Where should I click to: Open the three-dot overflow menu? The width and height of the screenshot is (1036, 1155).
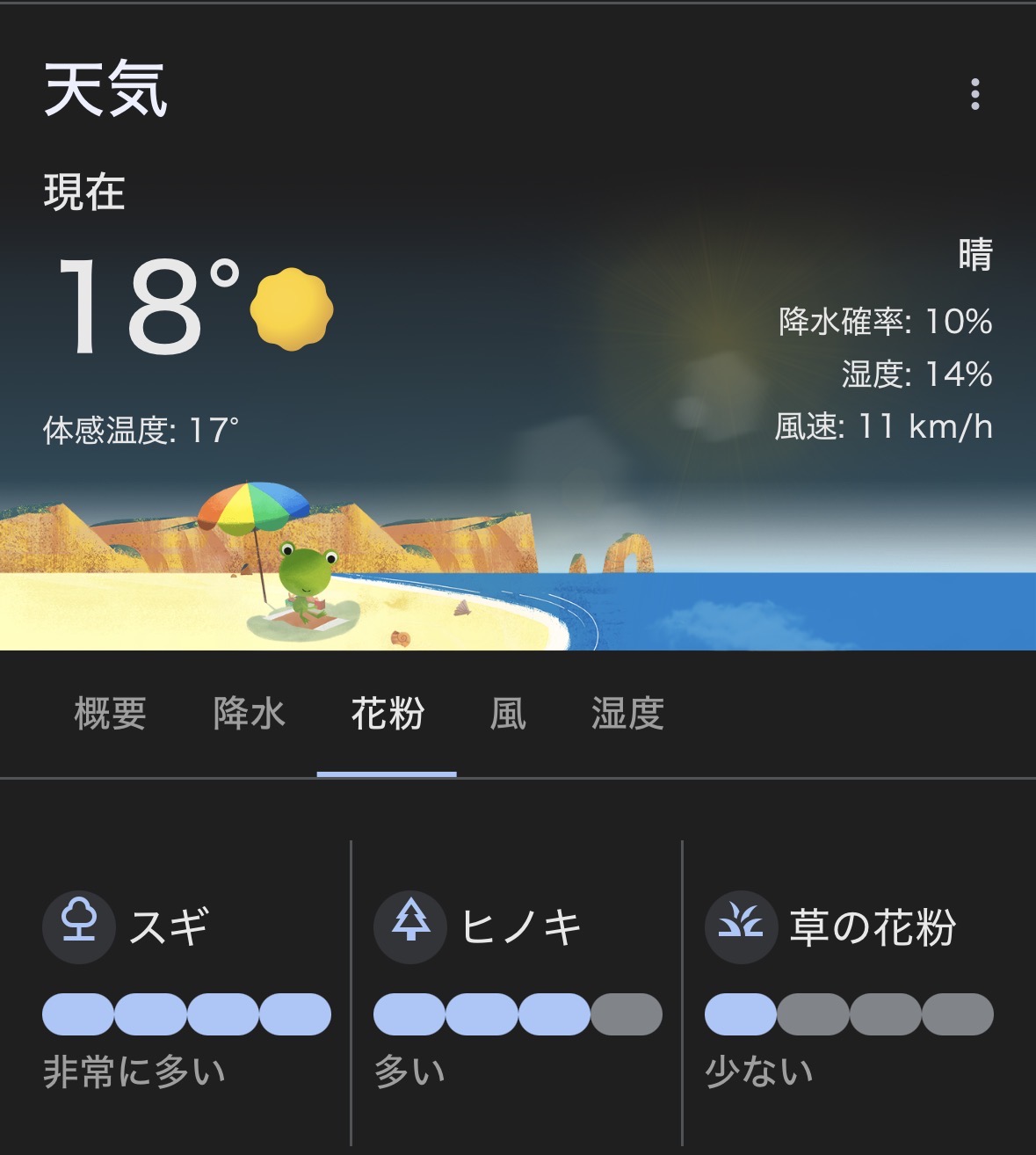974,94
